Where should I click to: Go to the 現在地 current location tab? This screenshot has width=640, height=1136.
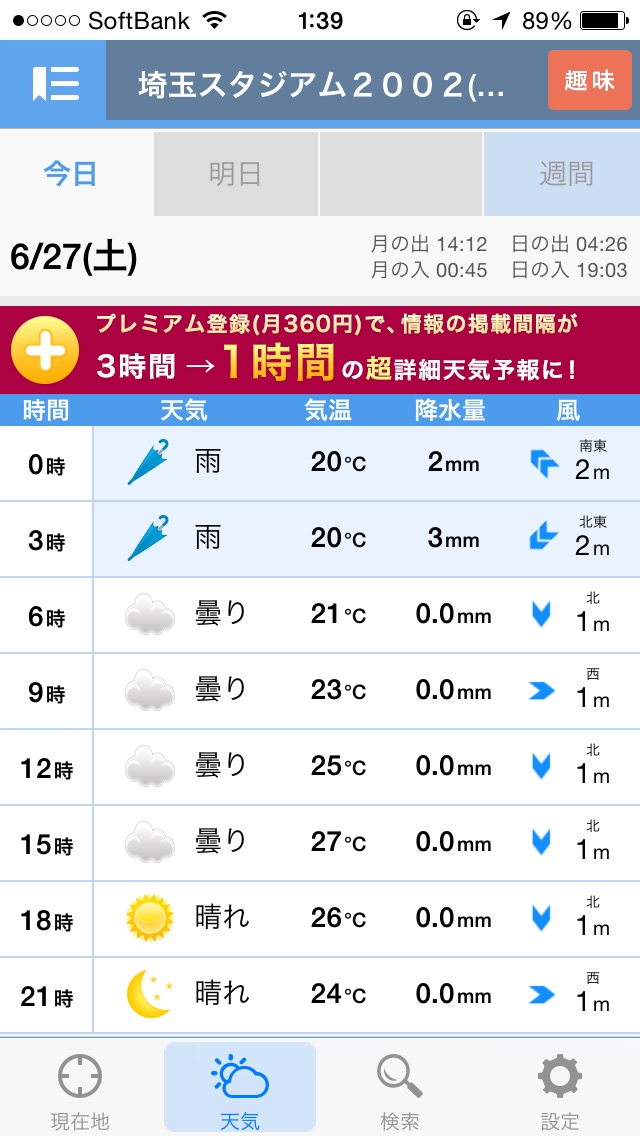click(x=80, y=1090)
